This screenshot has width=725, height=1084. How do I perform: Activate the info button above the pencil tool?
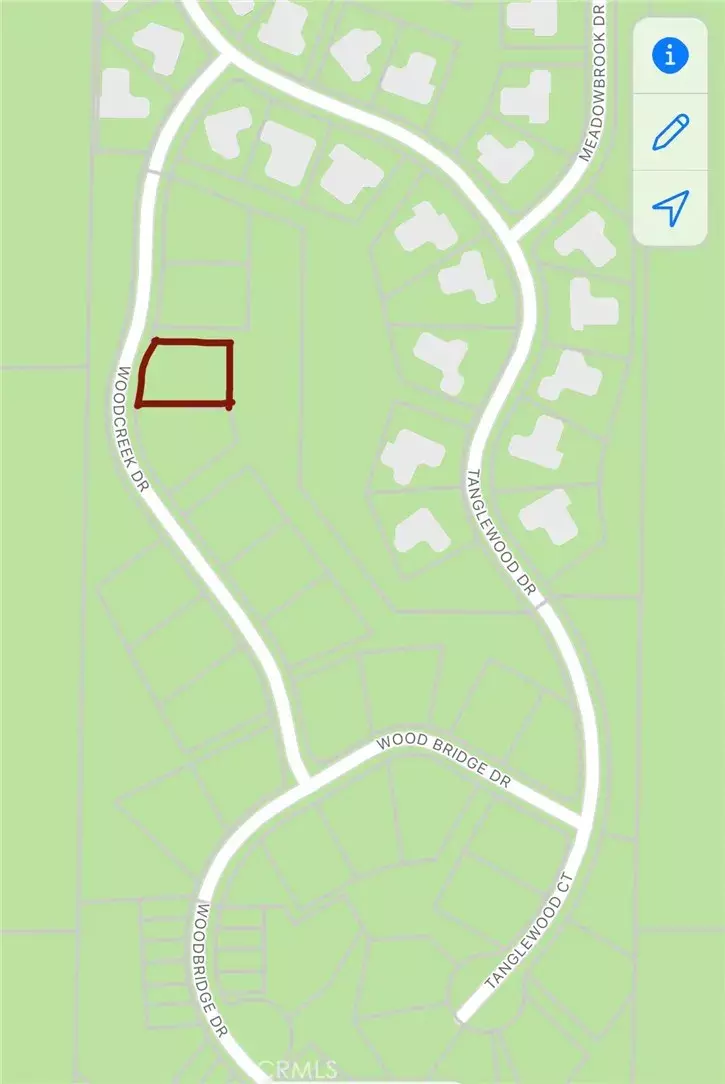(x=669, y=56)
